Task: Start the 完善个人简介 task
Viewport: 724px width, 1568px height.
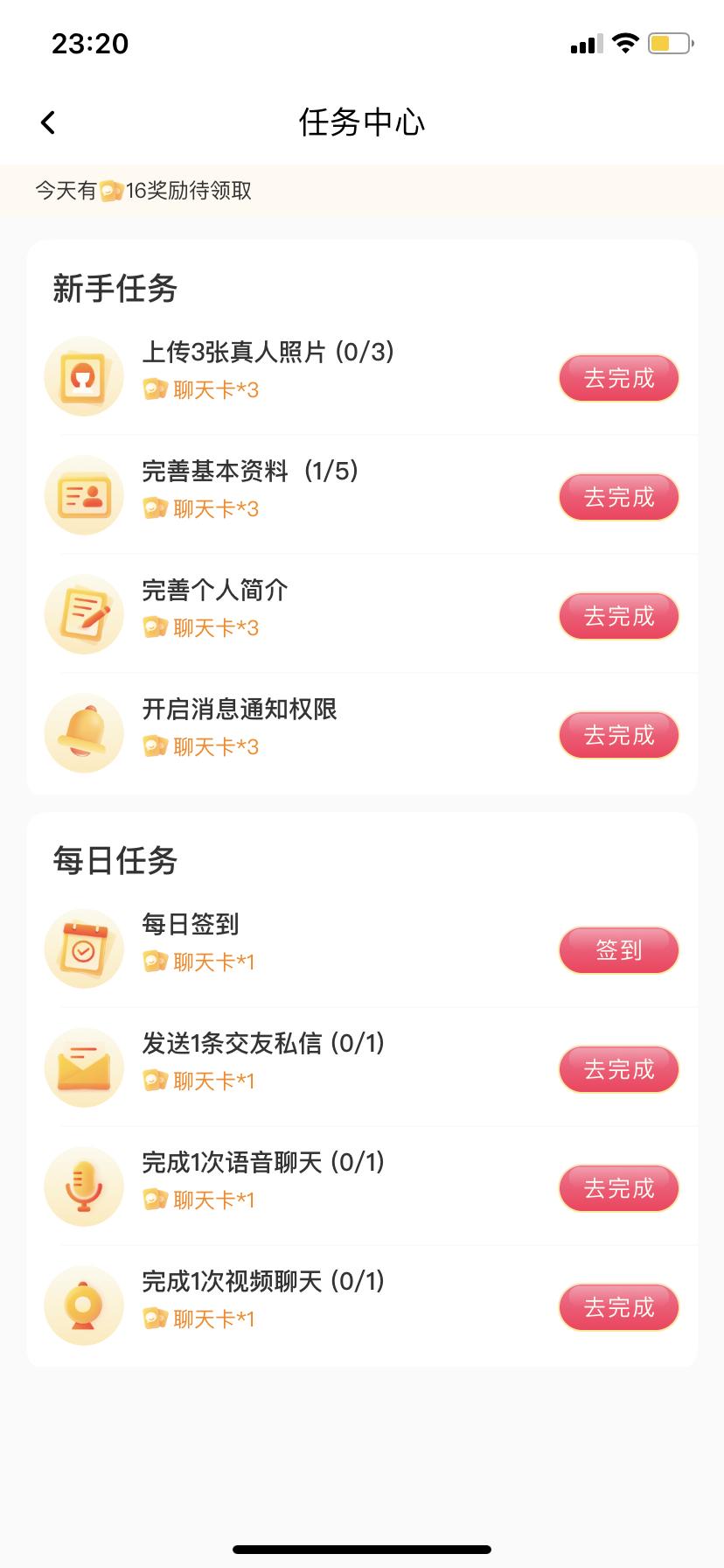Action: (618, 616)
